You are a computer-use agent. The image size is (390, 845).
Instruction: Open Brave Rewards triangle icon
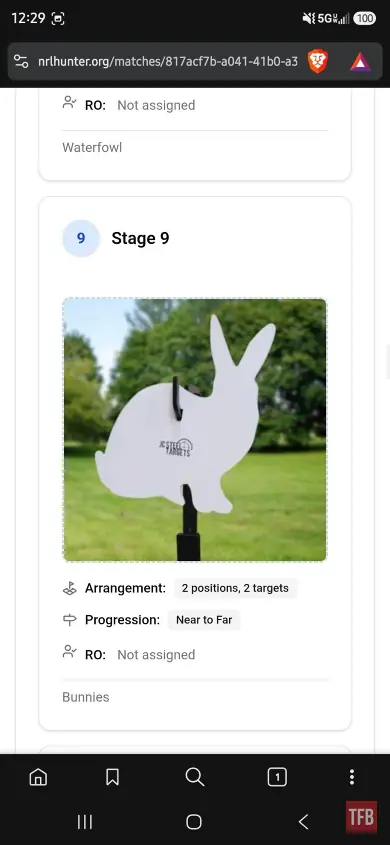tap(360, 62)
